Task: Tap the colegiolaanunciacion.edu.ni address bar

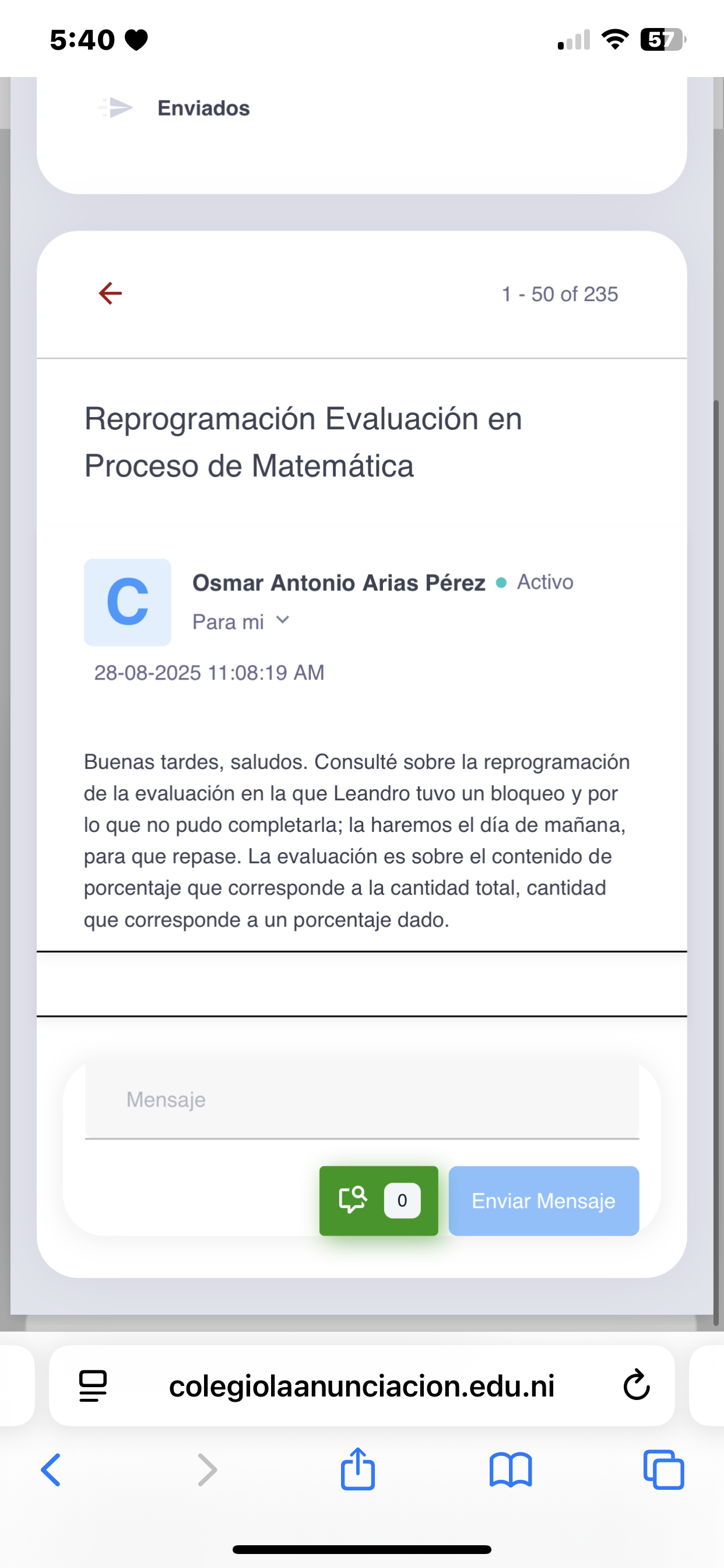Action: pyautogui.click(x=361, y=1386)
